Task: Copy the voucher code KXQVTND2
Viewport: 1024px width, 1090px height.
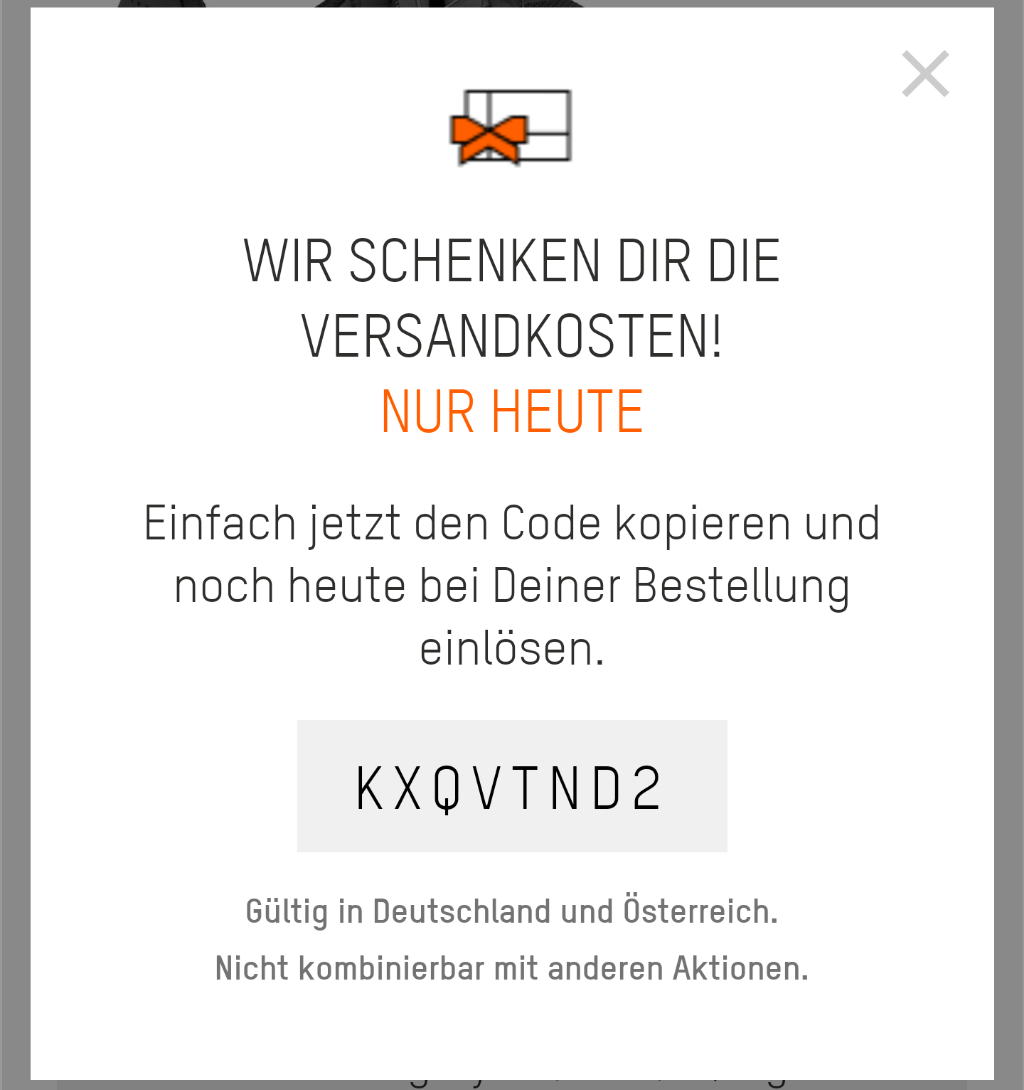Action: (511, 787)
